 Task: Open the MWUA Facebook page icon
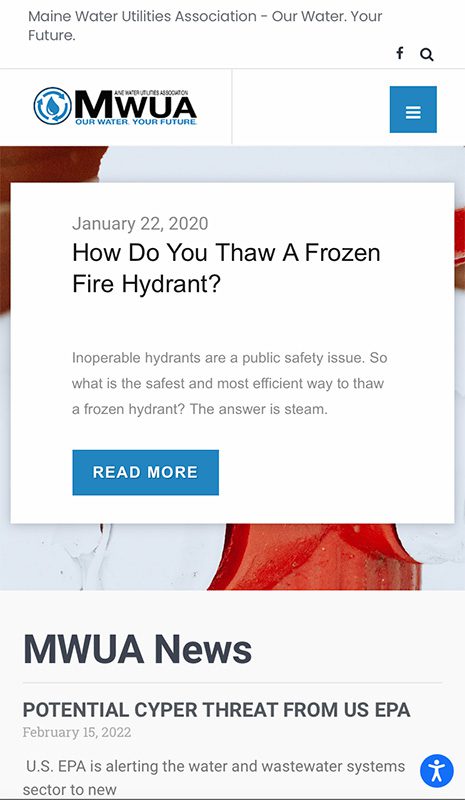400,53
